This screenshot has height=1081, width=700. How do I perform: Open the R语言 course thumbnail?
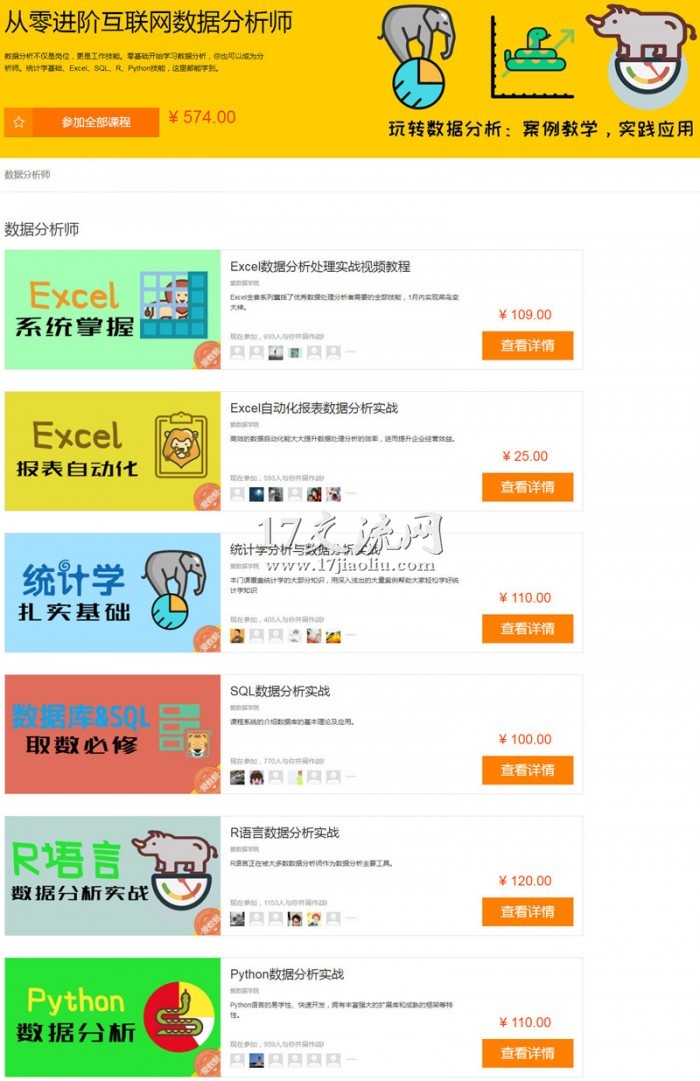[112, 876]
